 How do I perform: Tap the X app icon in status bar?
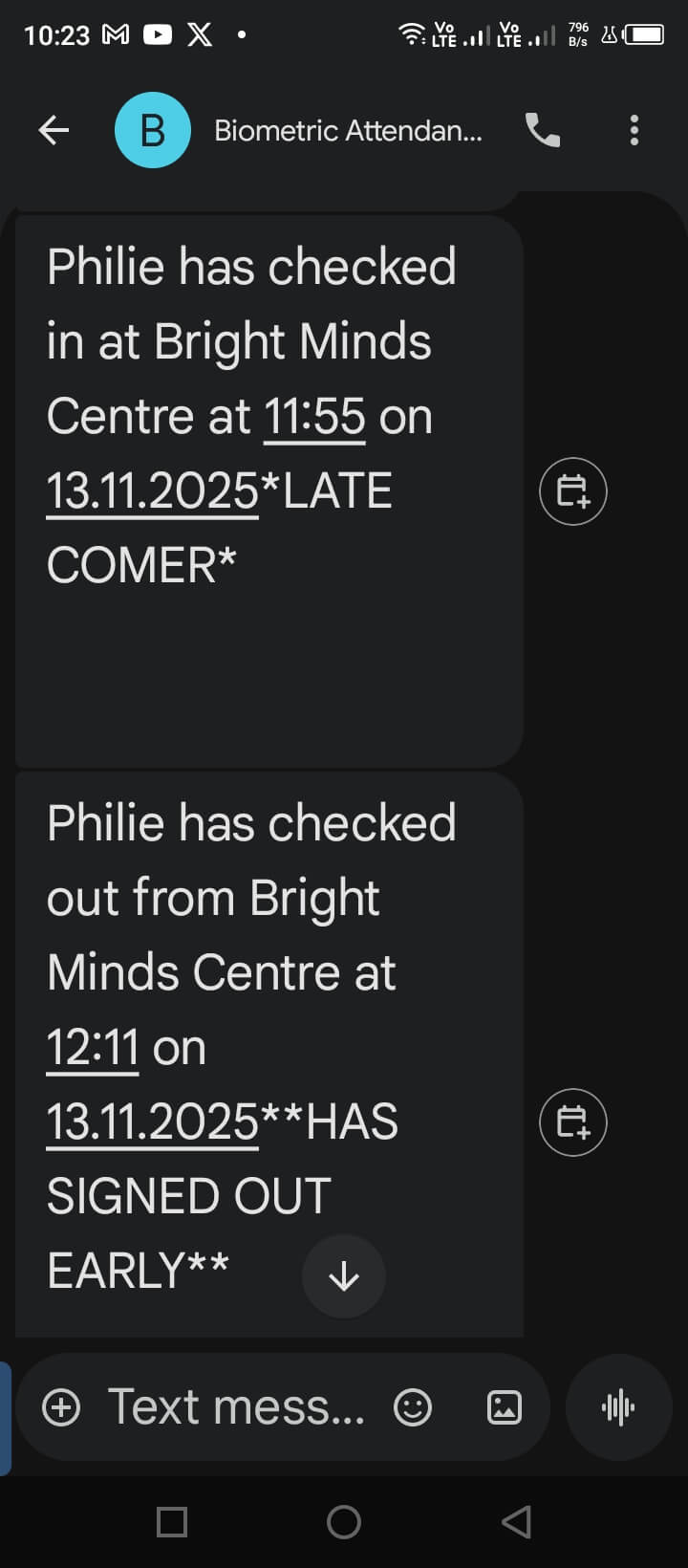(x=199, y=33)
